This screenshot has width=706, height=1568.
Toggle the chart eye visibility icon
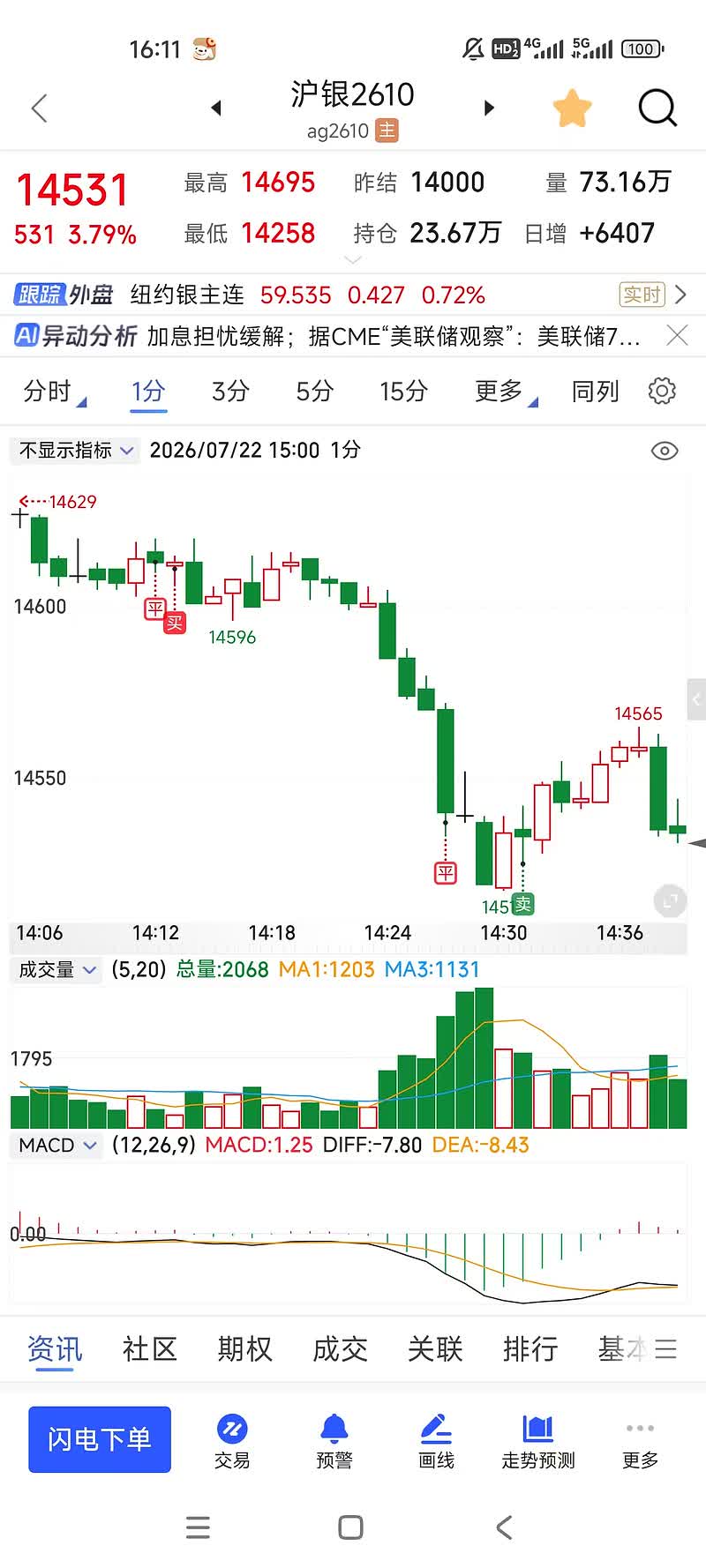click(664, 451)
